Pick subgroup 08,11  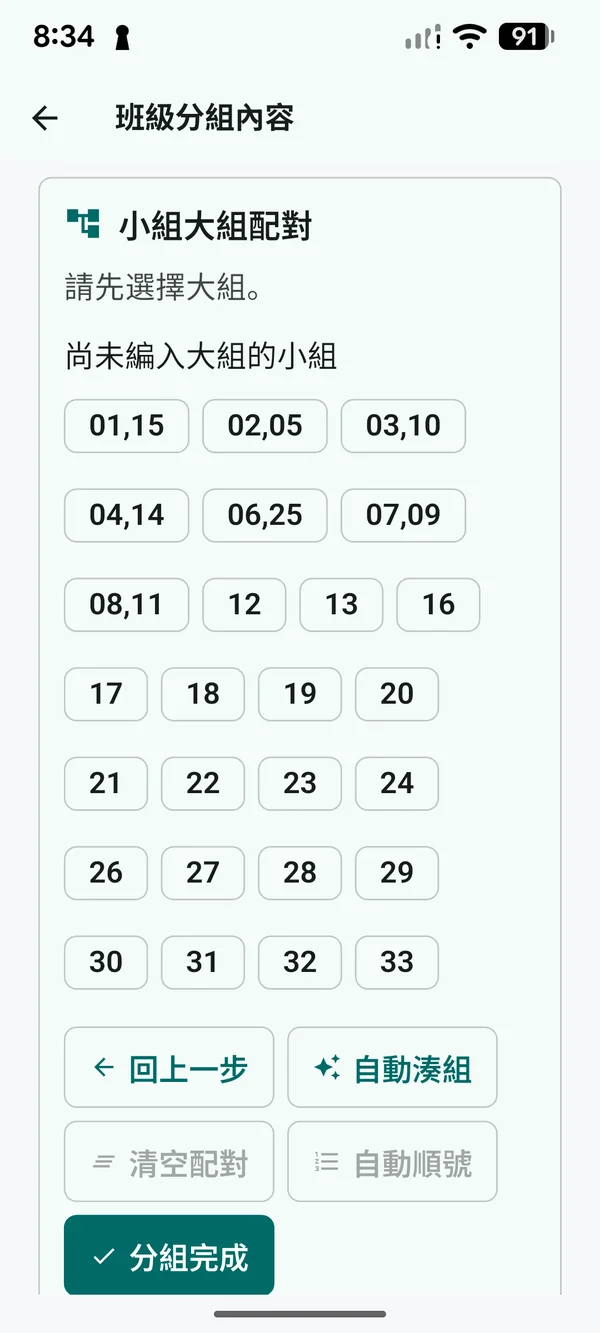tap(127, 605)
